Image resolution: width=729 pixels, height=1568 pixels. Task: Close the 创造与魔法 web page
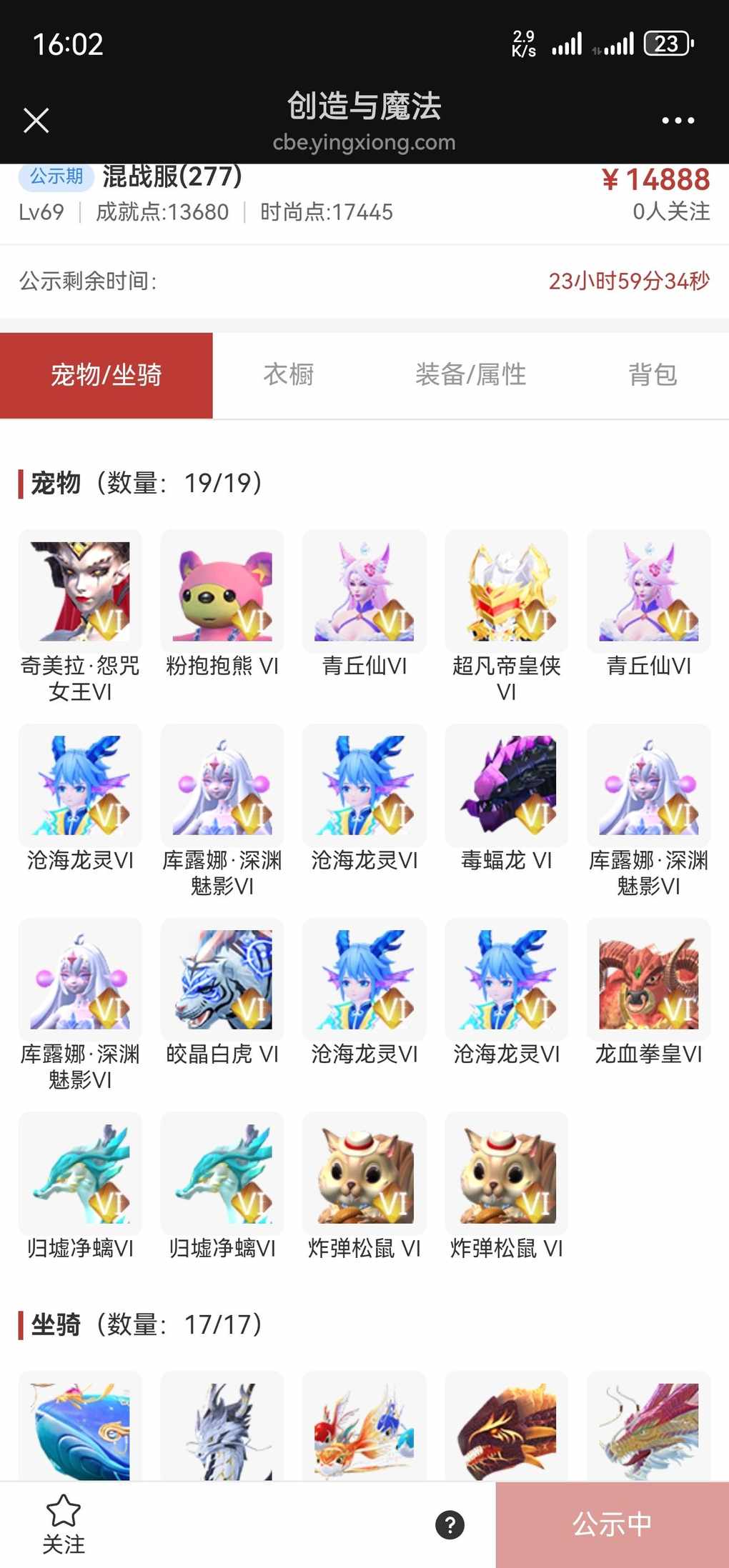(x=36, y=120)
